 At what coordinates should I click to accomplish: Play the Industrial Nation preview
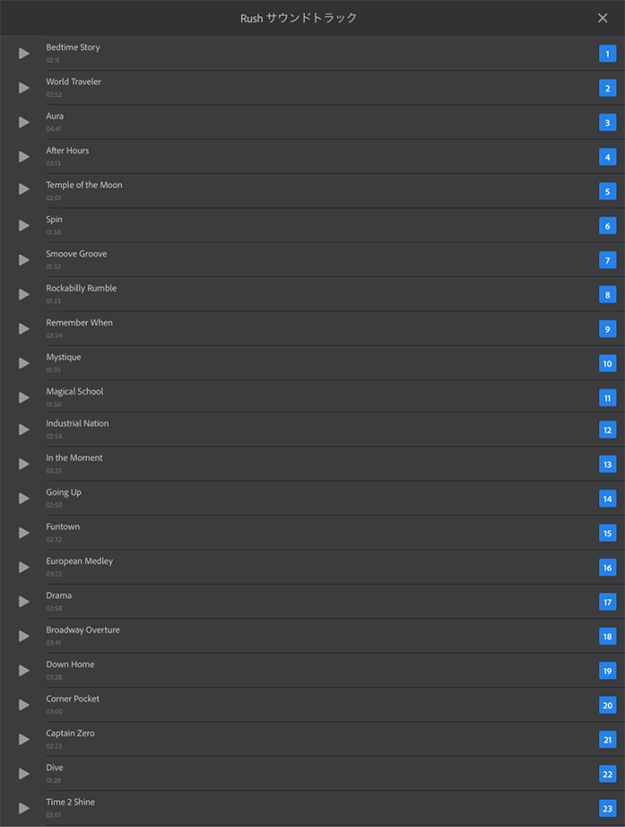click(x=24, y=429)
